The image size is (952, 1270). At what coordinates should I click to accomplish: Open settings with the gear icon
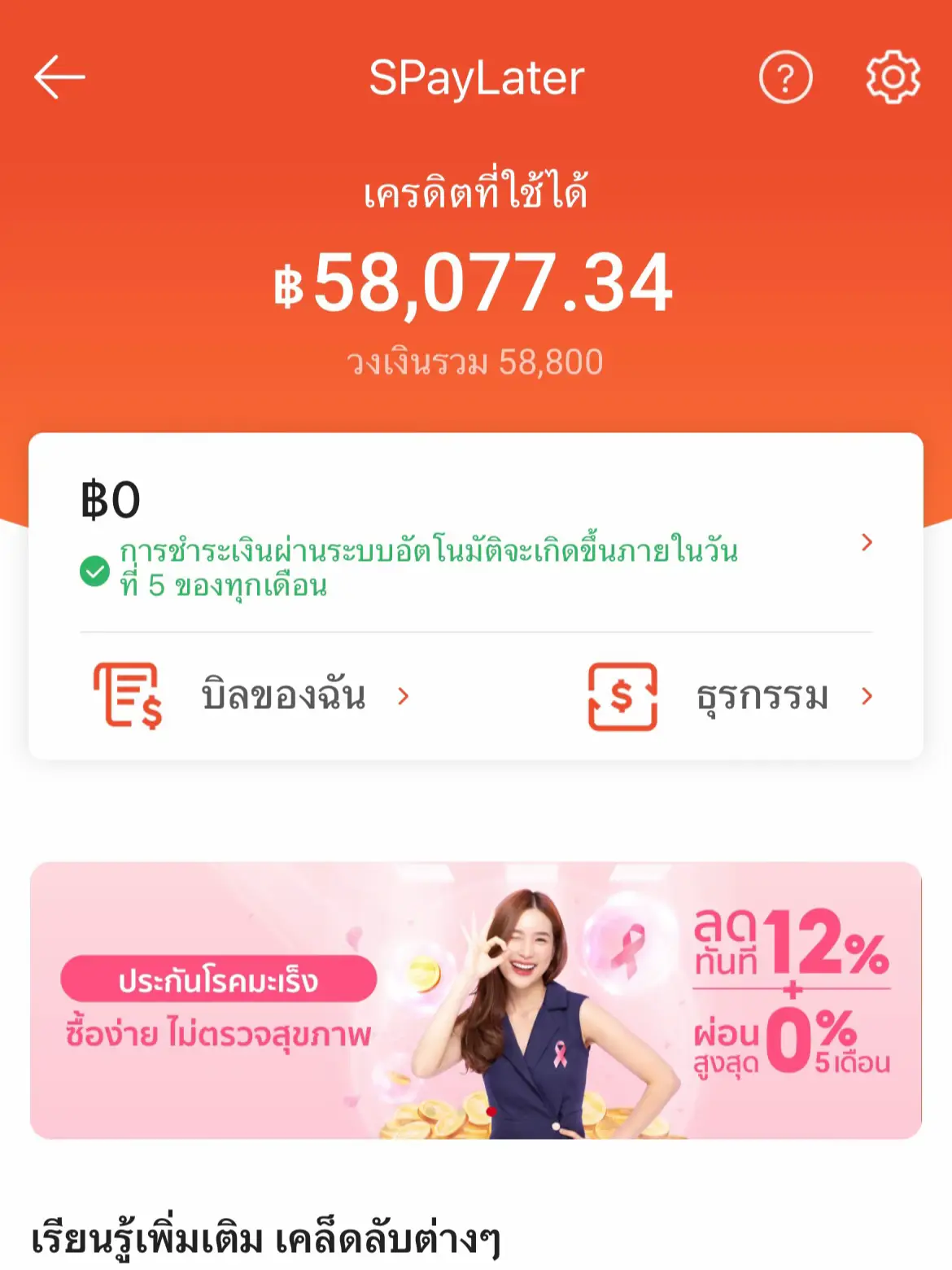892,78
